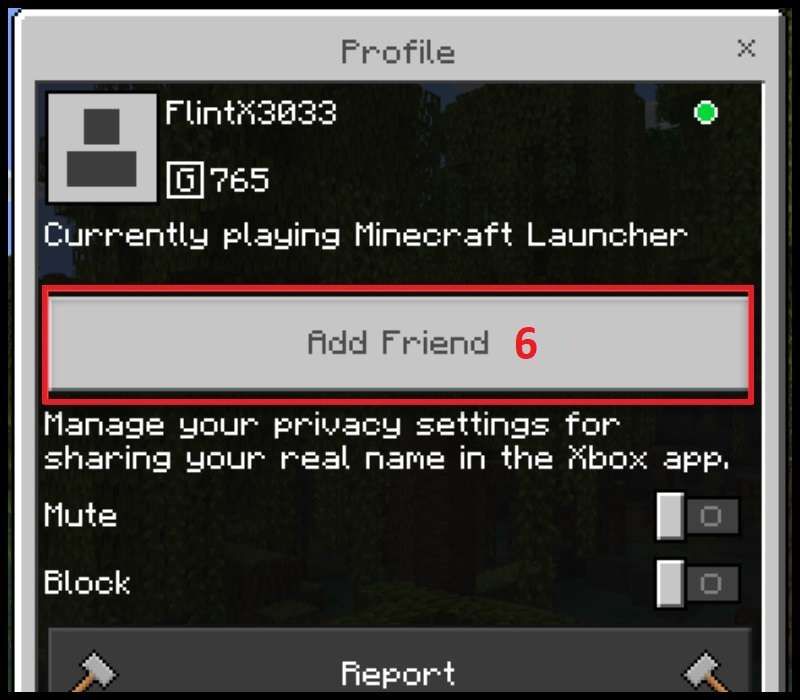The width and height of the screenshot is (800, 700).
Task: Close the Profile dialog
Action: coord(746,48)
